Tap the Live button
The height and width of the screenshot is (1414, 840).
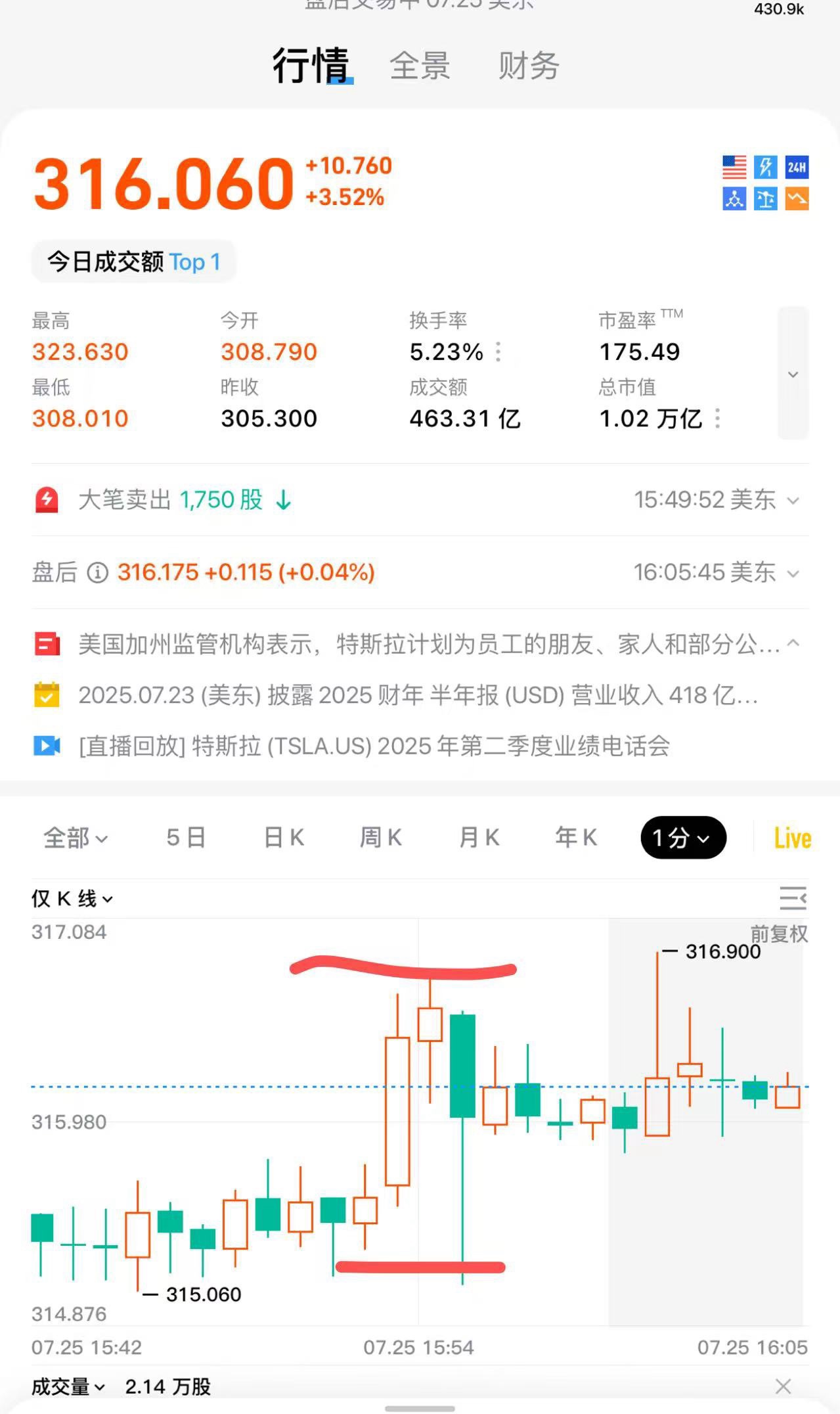click(x=792, y=838)
